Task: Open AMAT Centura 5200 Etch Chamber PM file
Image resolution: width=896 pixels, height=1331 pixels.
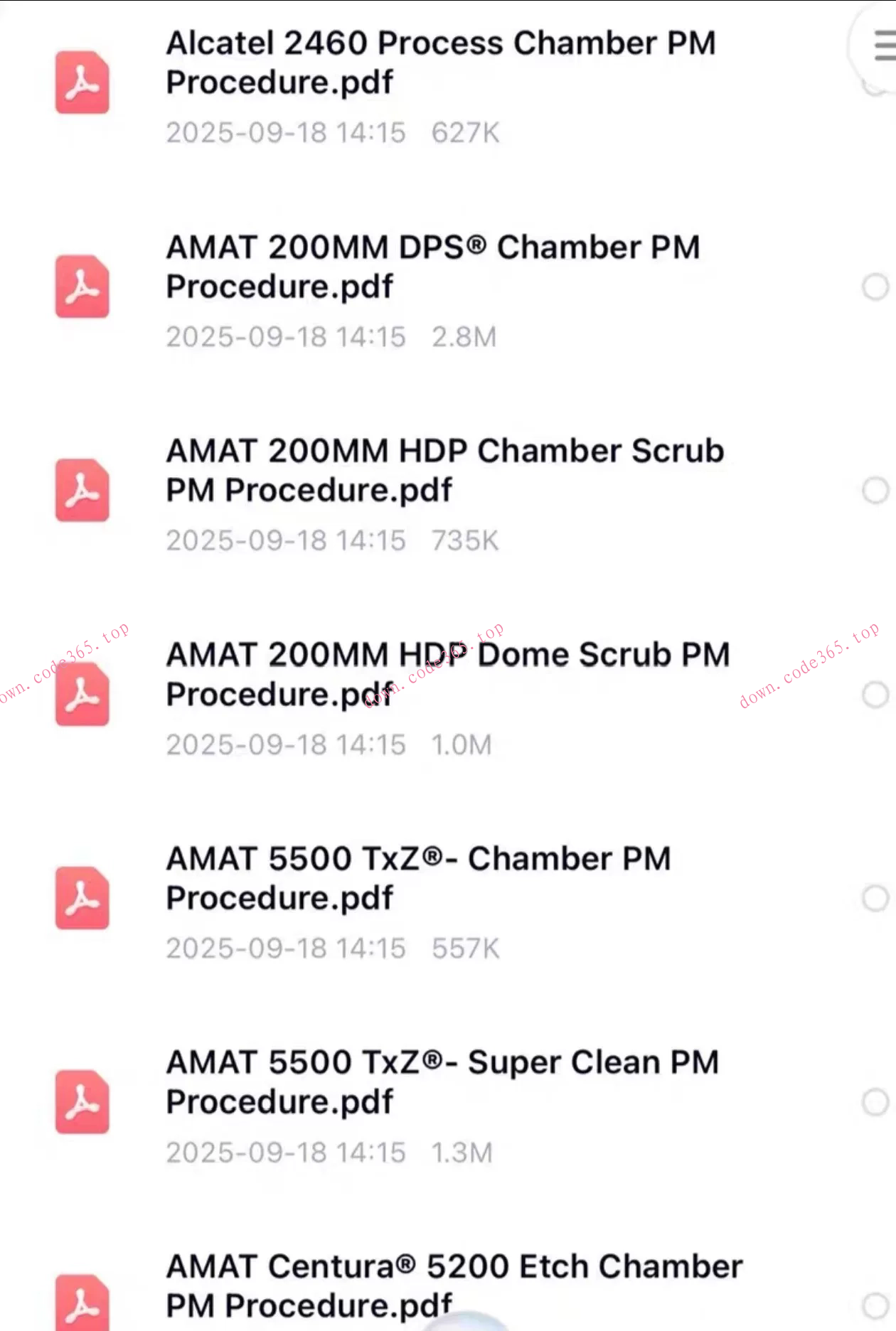Action: (x=454, y=1285)
